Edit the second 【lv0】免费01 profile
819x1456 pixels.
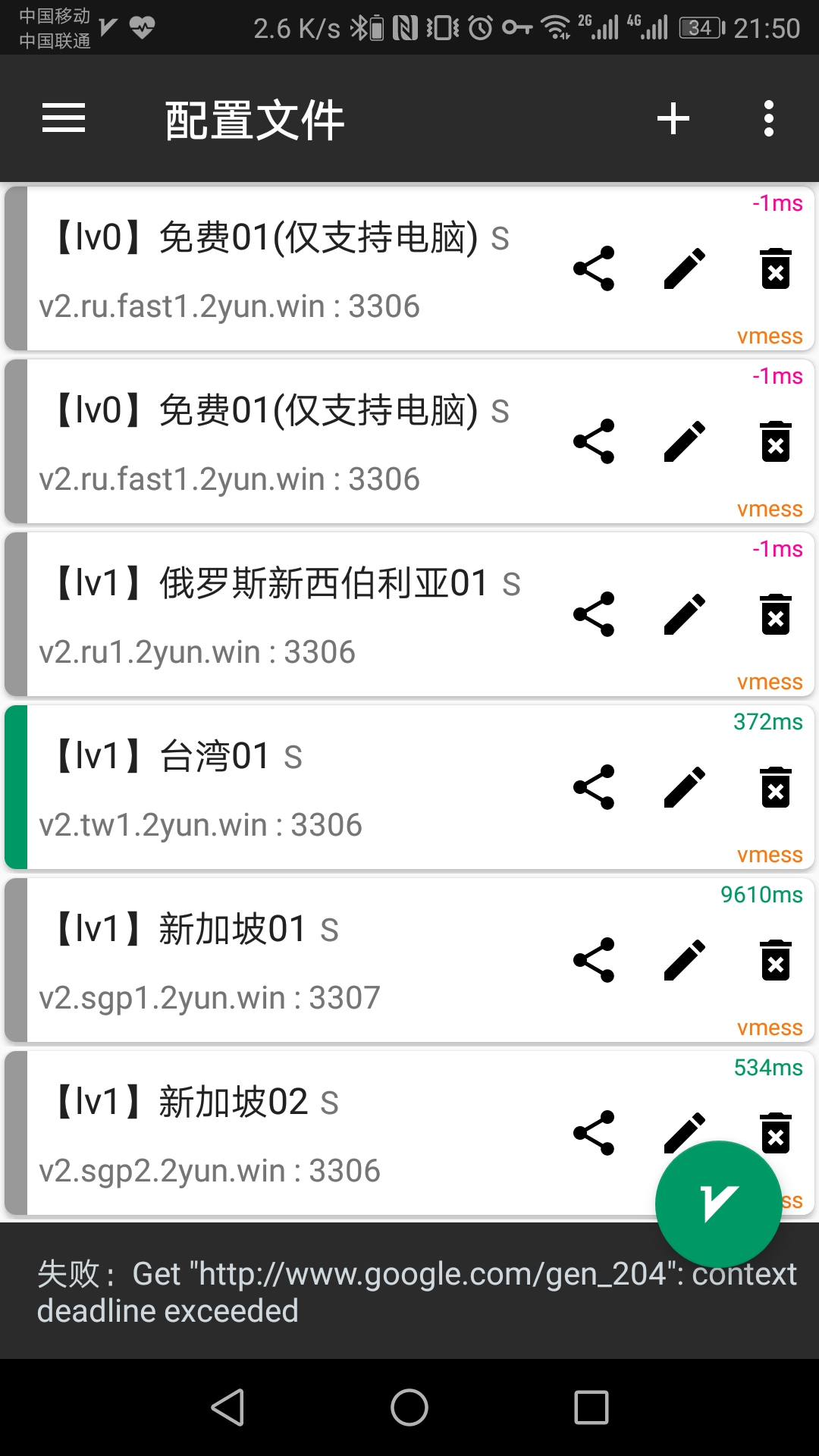[x=682, y=441]
